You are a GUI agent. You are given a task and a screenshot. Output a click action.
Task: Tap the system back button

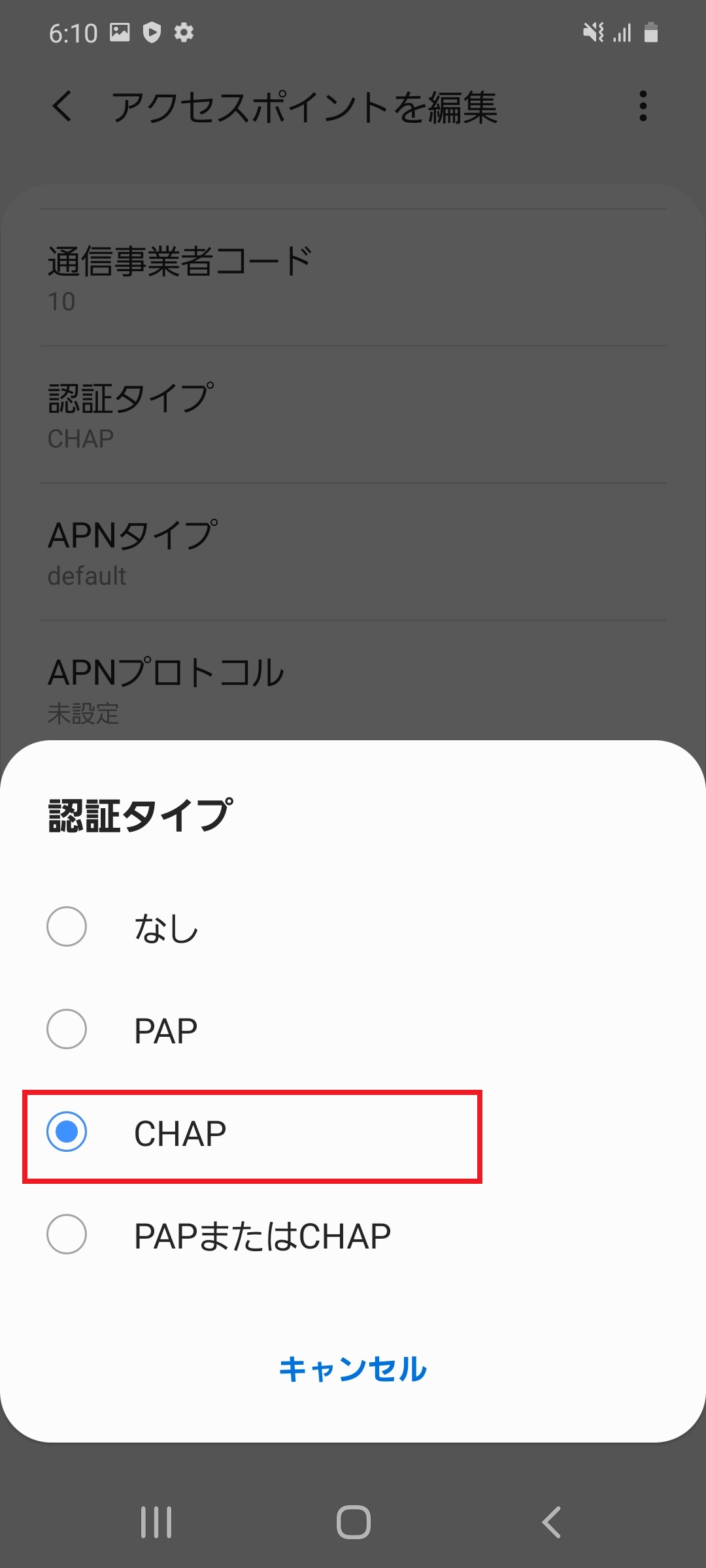pos(551,1522)
